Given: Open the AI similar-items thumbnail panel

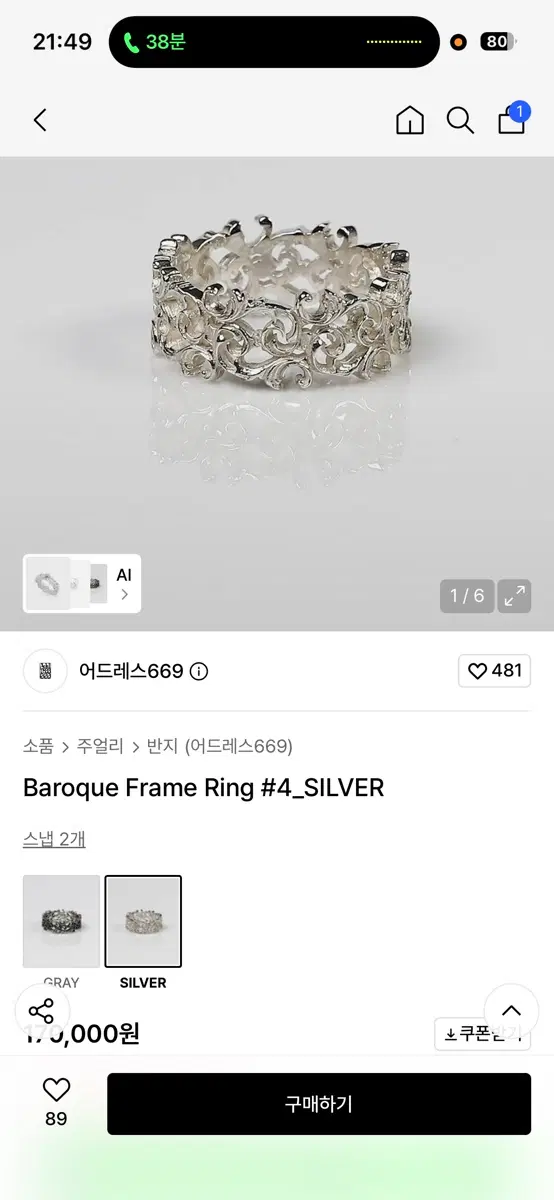Looking at the screenshot, I should point(82,583).
